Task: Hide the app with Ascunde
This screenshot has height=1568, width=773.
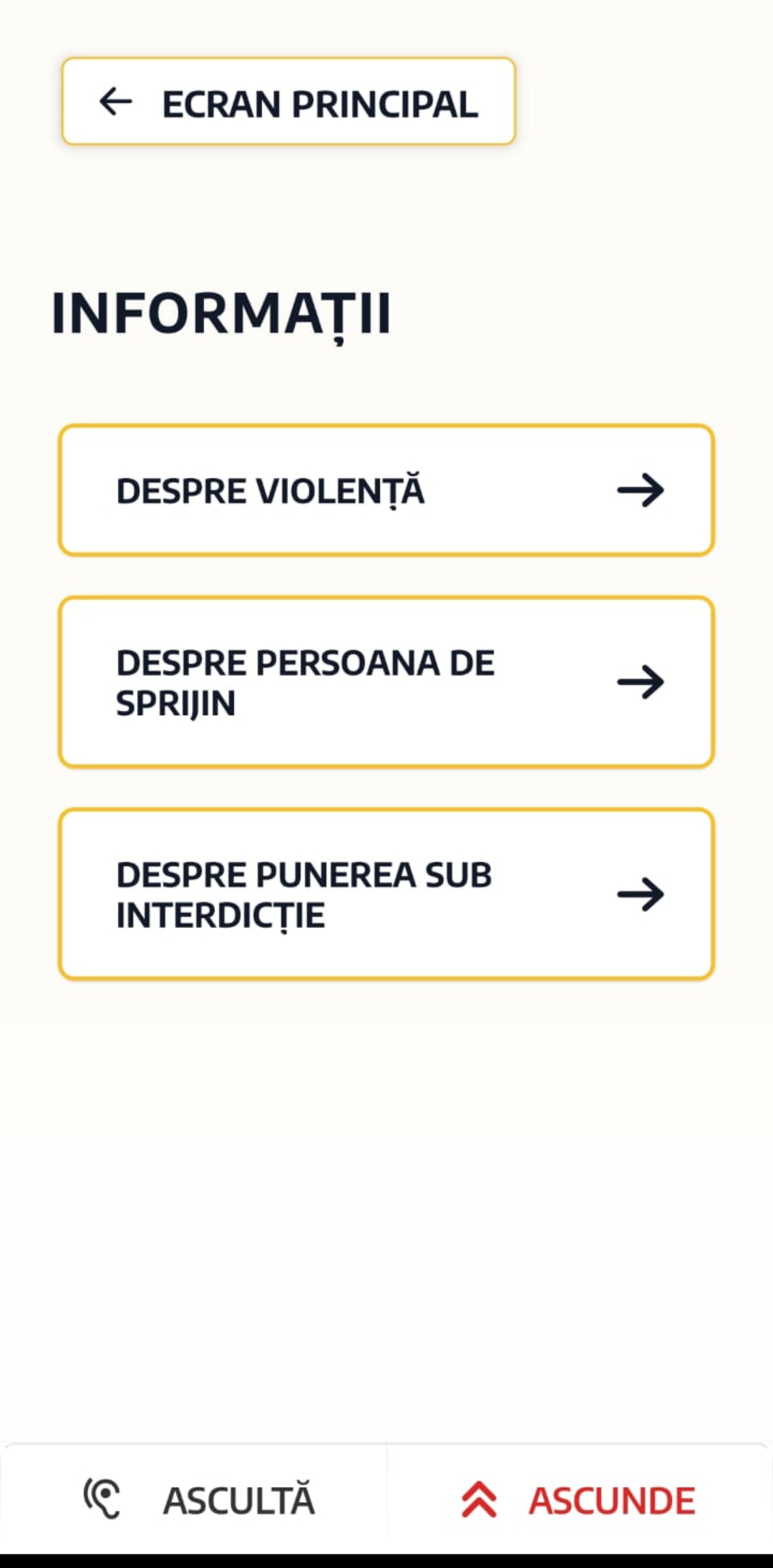Action: pos(578,1499)
